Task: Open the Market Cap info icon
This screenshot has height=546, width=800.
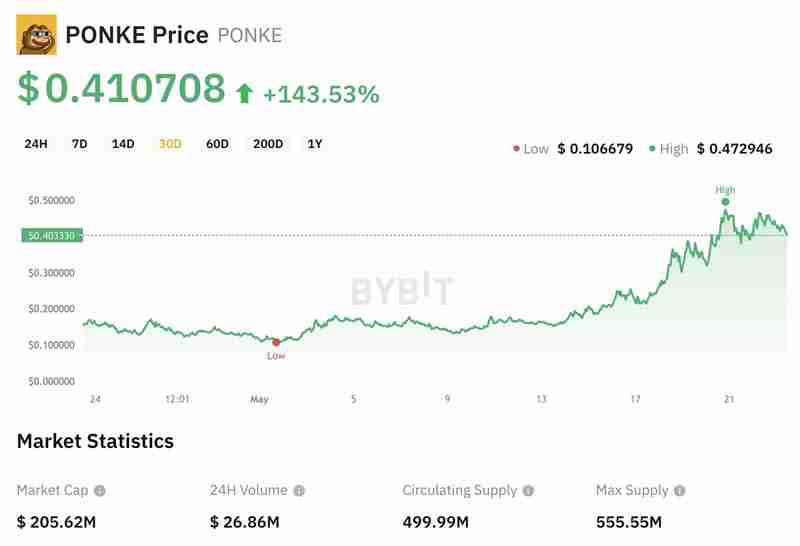Action: click(100, 491)
